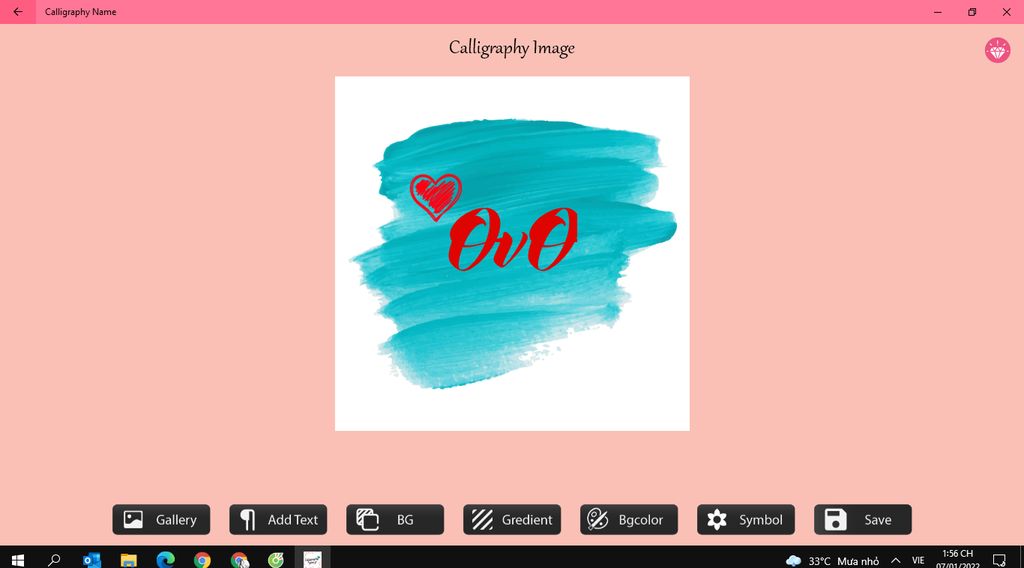Tap Add Text to insert text

(278, 520)
